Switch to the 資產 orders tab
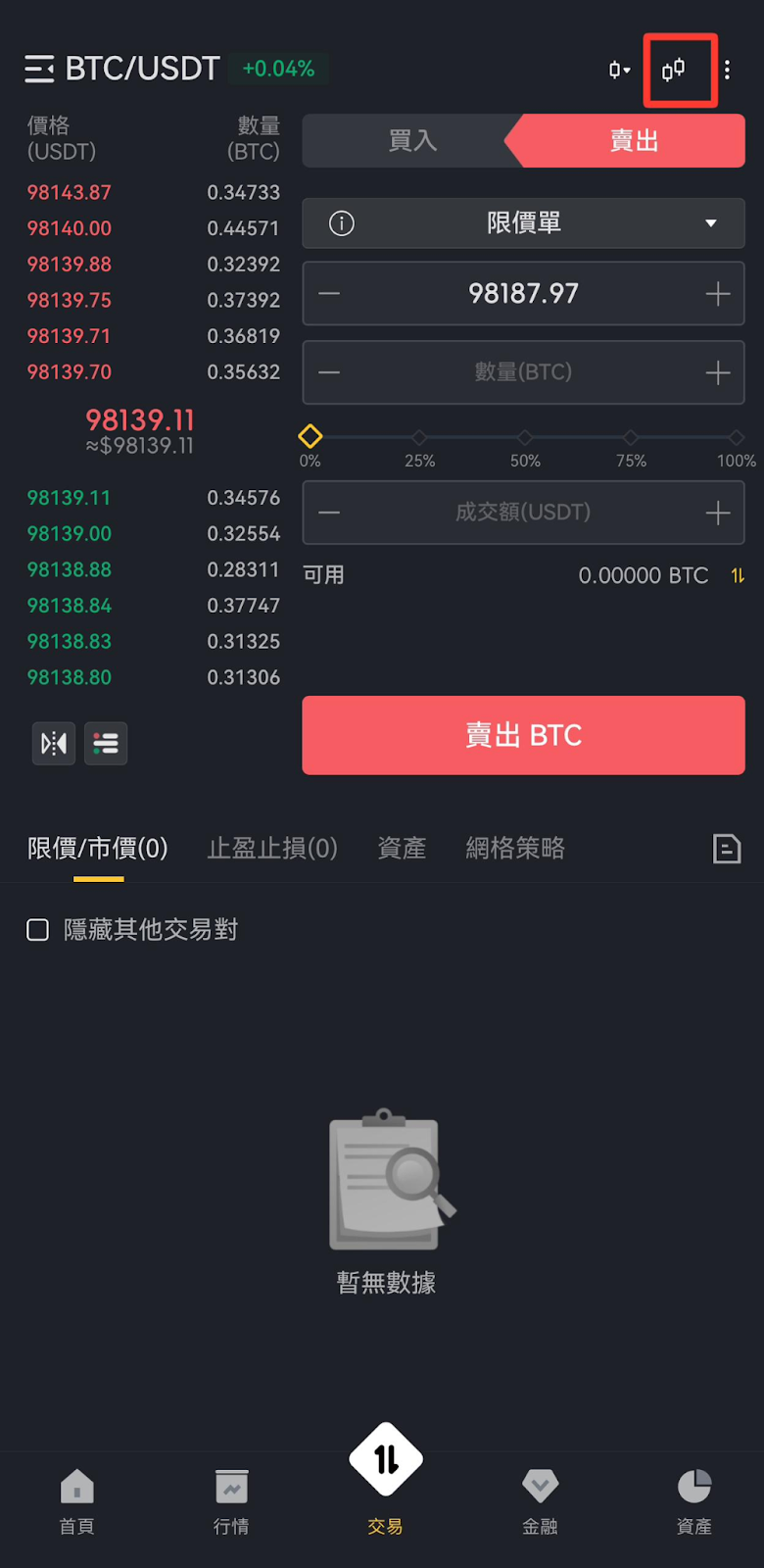 click(x=402, y=848)
